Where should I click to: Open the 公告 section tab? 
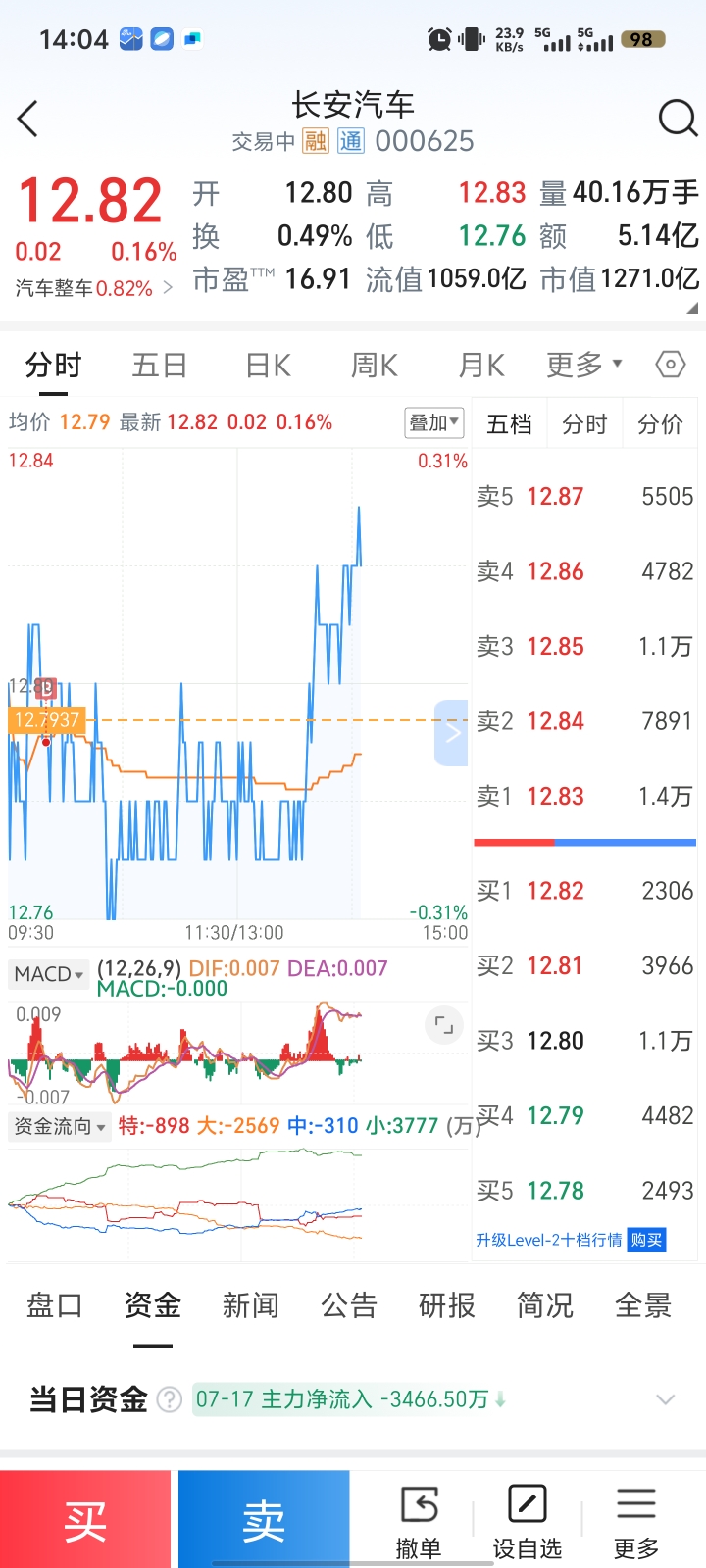(349, 1305)
